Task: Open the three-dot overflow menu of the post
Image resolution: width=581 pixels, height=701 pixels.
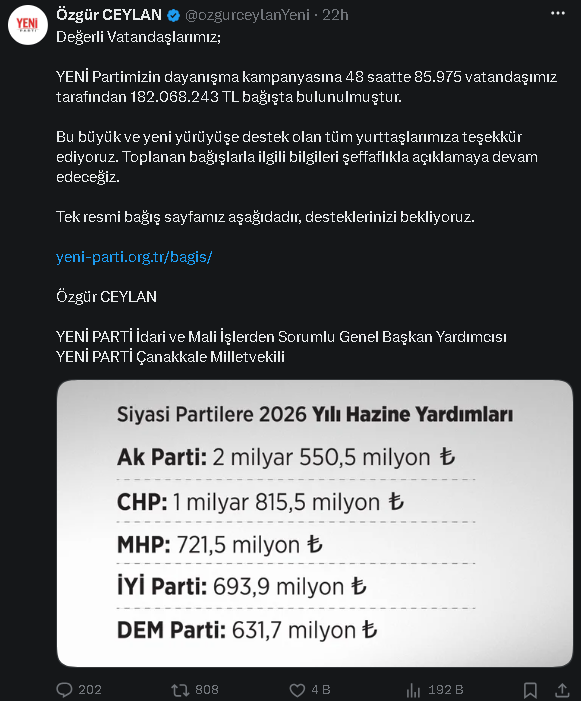Action: click(557, 14)
